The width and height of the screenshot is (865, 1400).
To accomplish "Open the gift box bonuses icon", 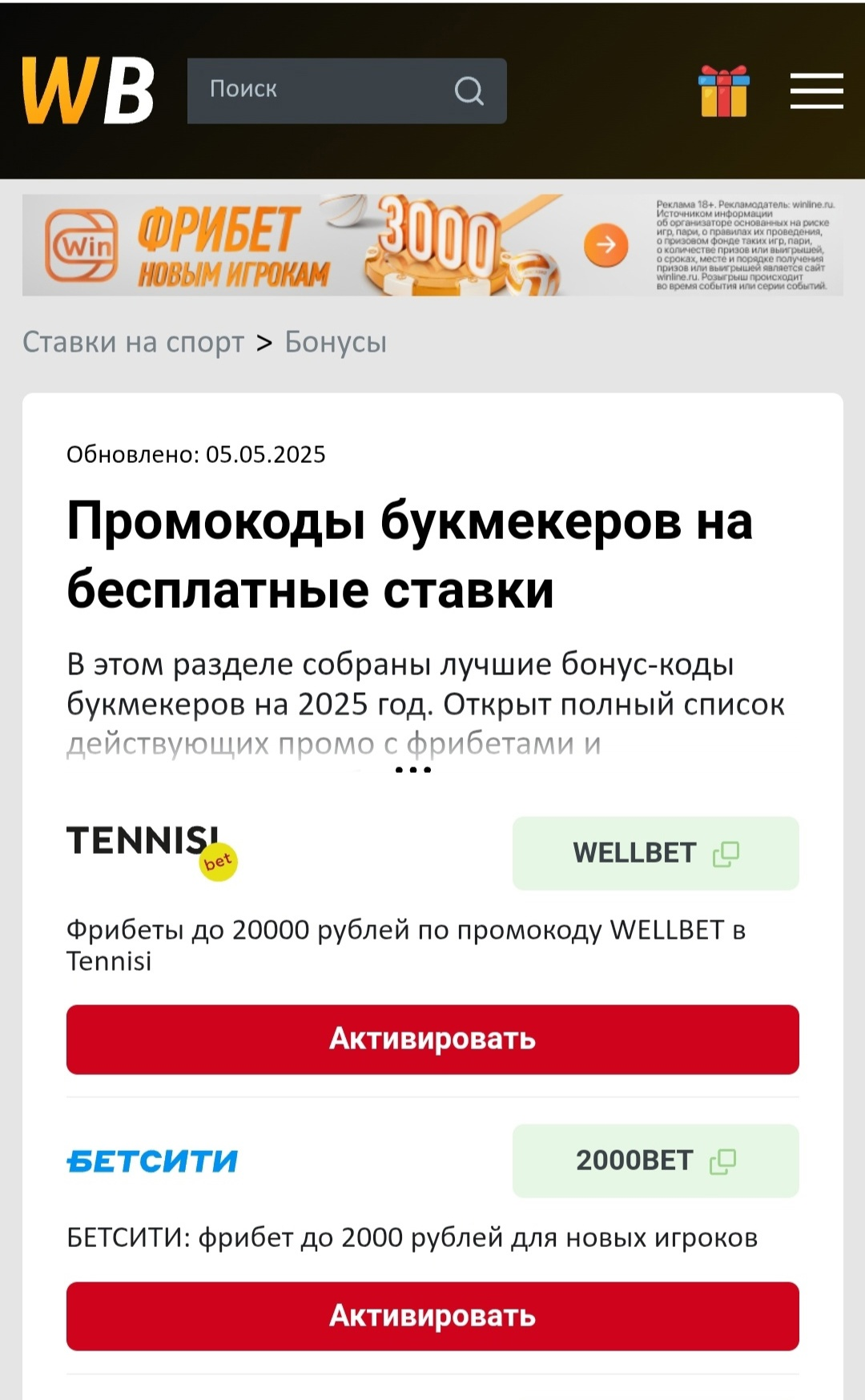I will 724,91.
